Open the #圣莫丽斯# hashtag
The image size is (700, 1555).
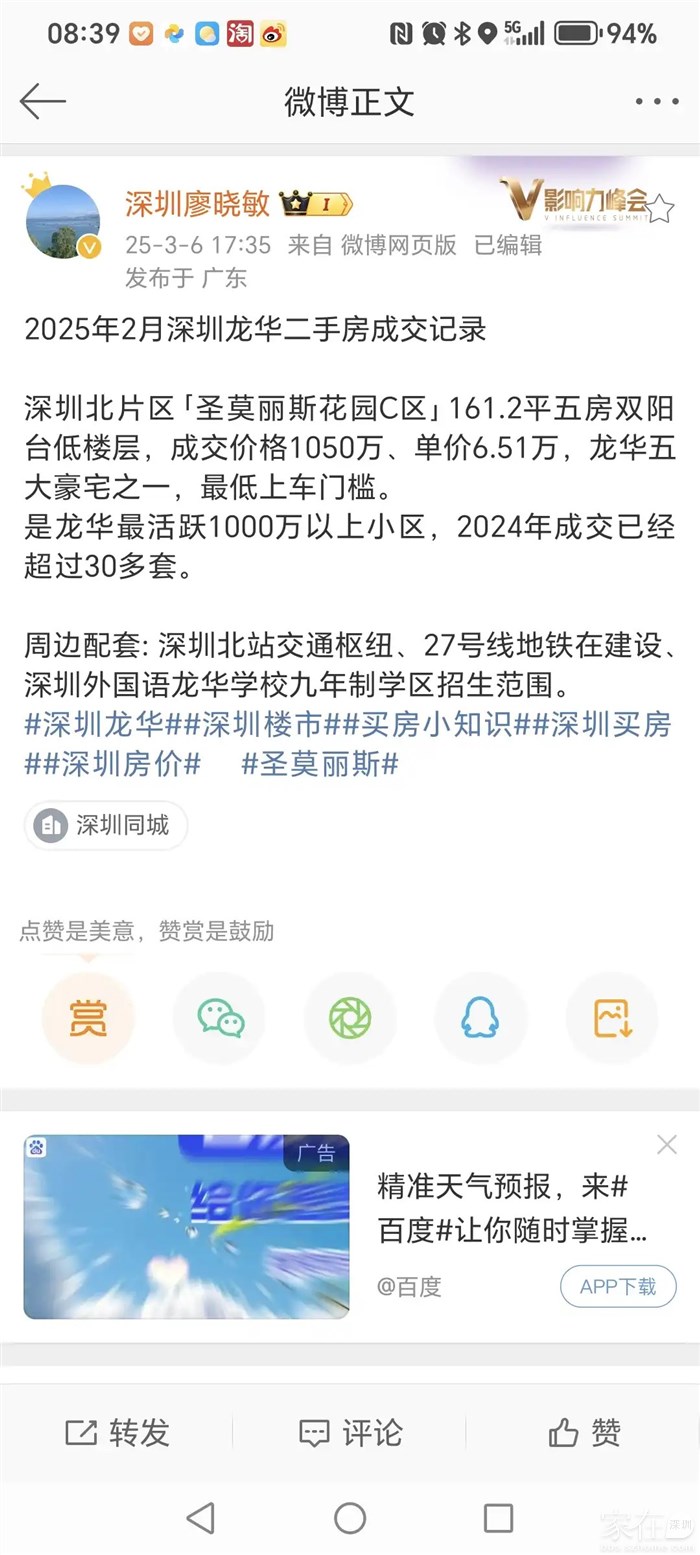(320, 765)
